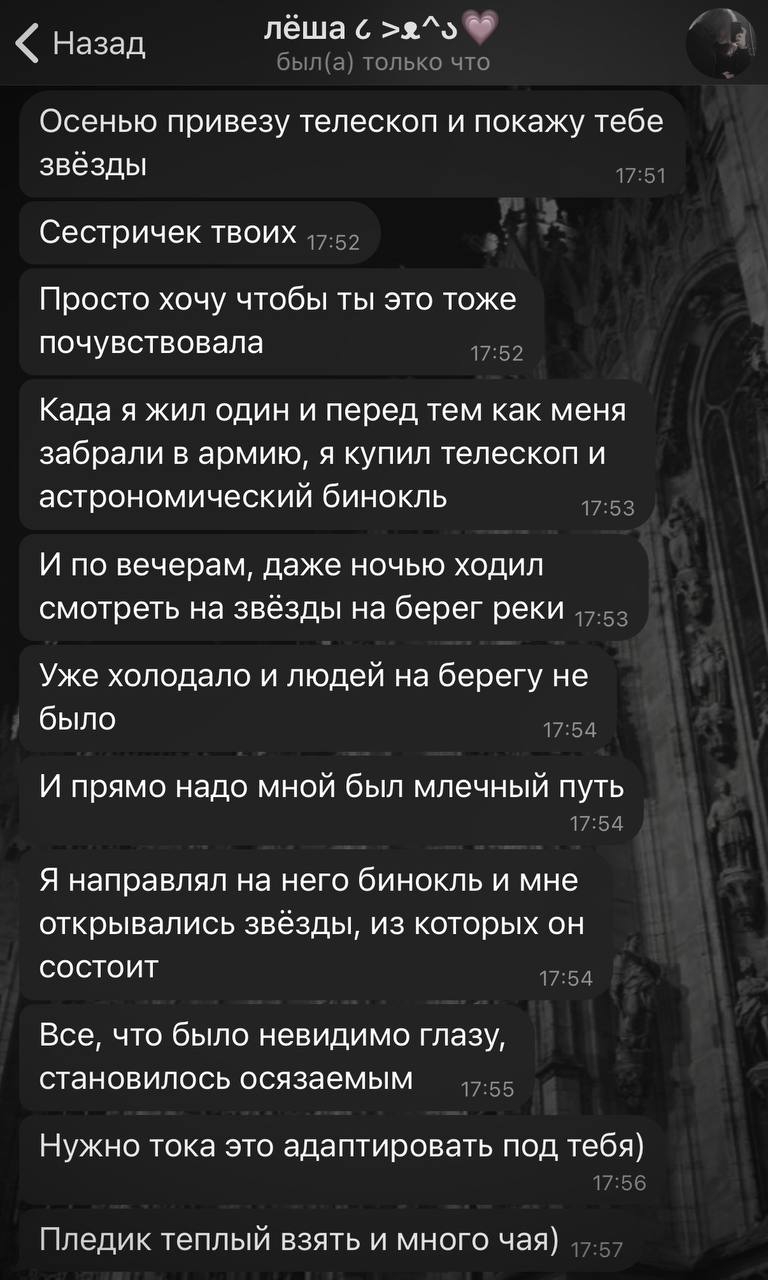Viewport: 768px width, 1280px height.
Task: Go back via the Назад button
Action: (81, 43)
